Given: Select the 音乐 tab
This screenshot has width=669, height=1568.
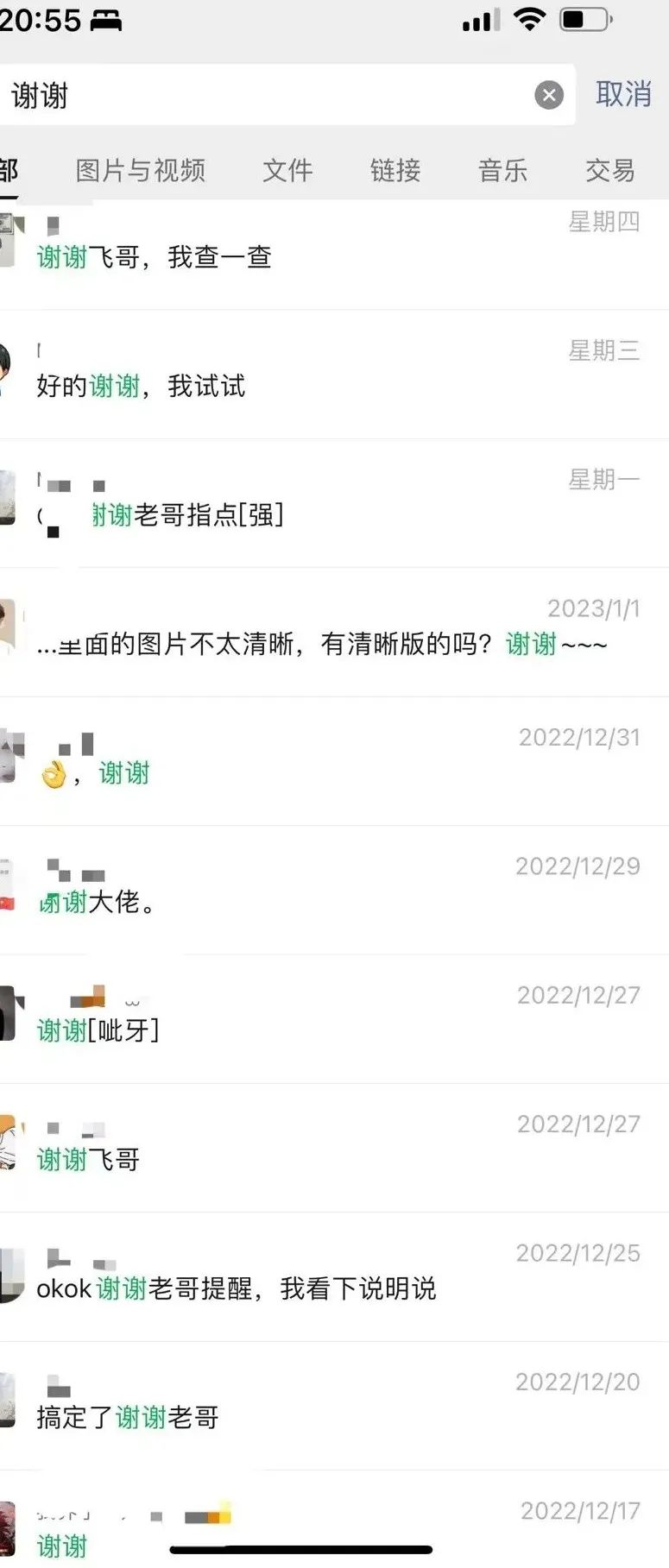Looking at the screenshot, I should (502, 170).
